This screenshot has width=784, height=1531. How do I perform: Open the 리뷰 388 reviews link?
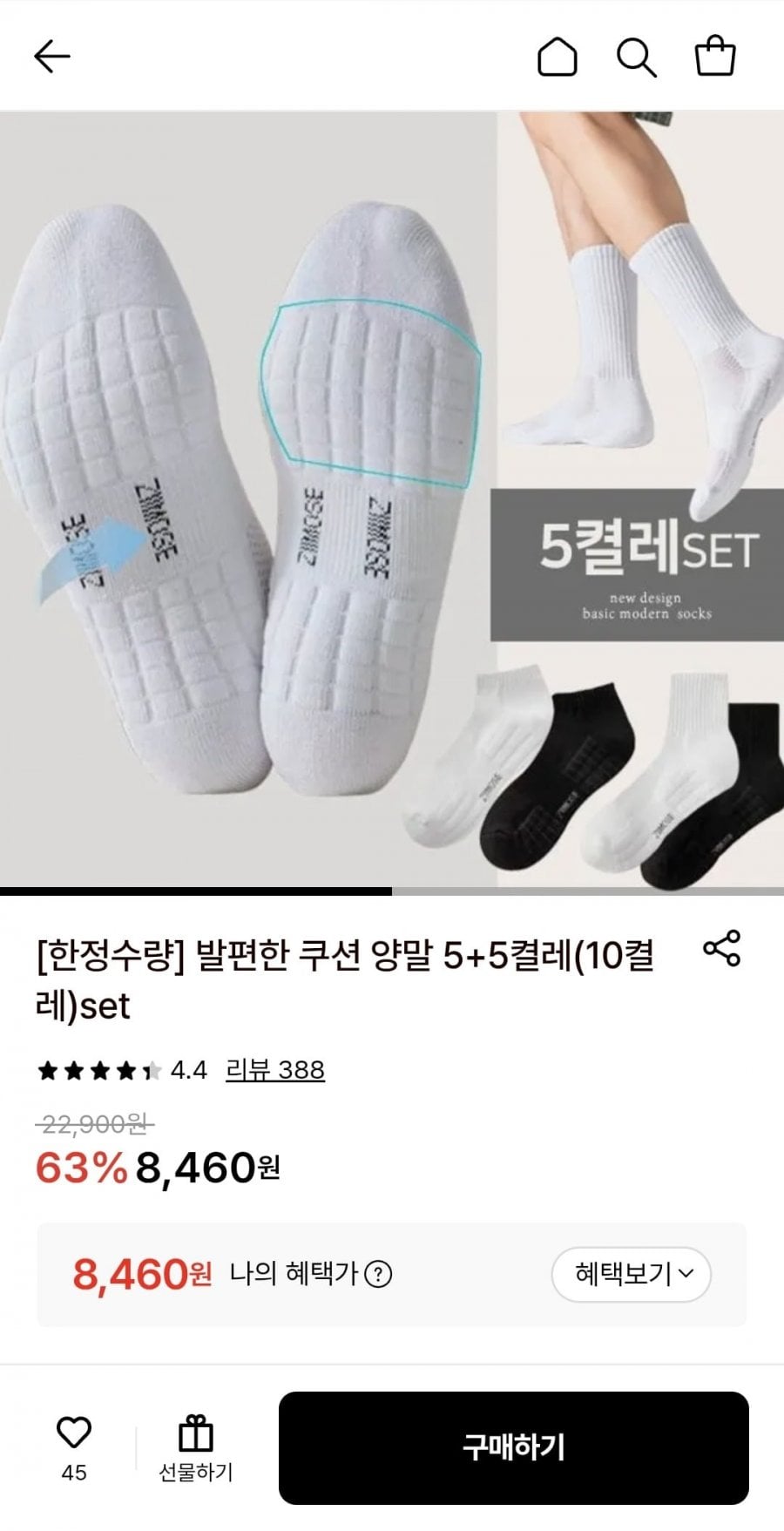(x=275, y=1069)
